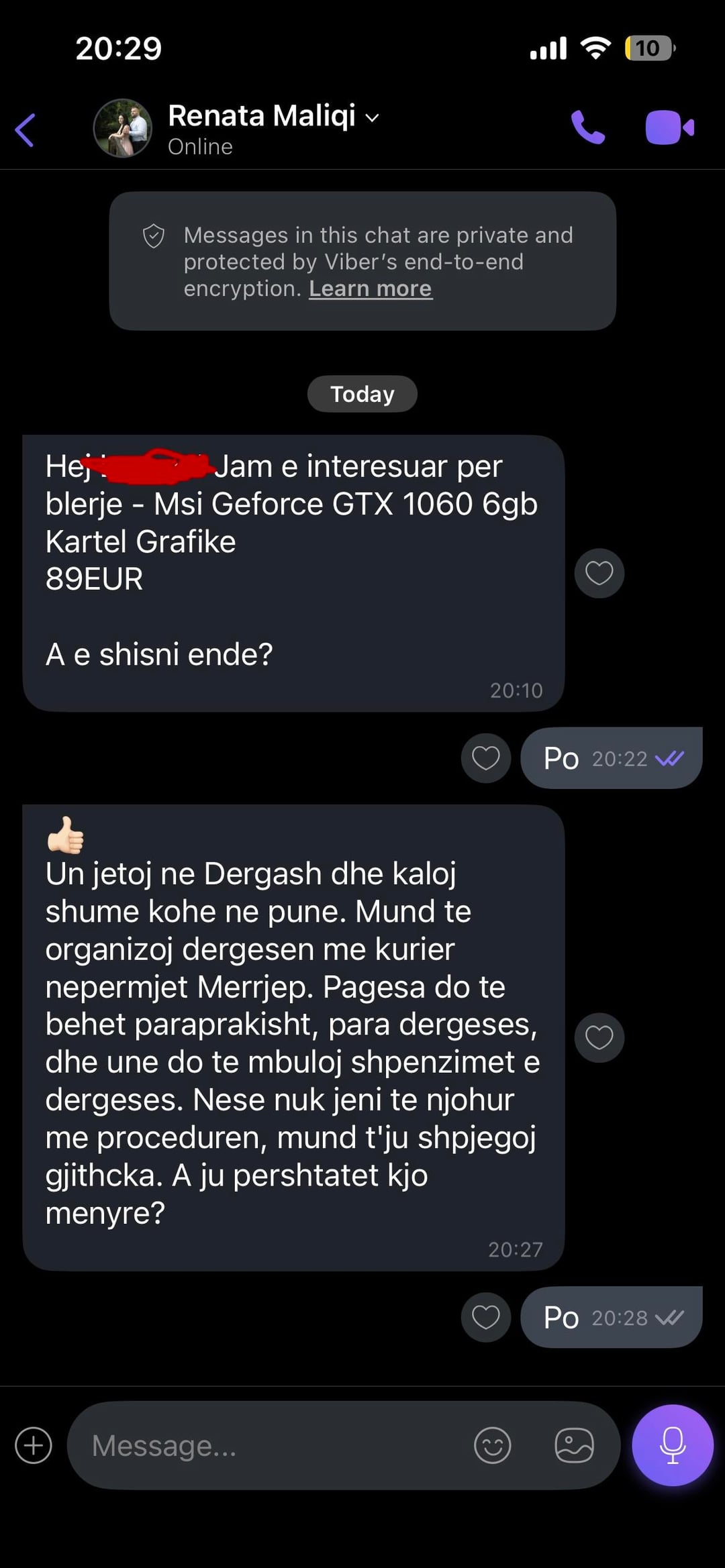Expand the Renata Maliqi chat info dropdown
This screenshot has width=725, height=1568.
[371, 118]
